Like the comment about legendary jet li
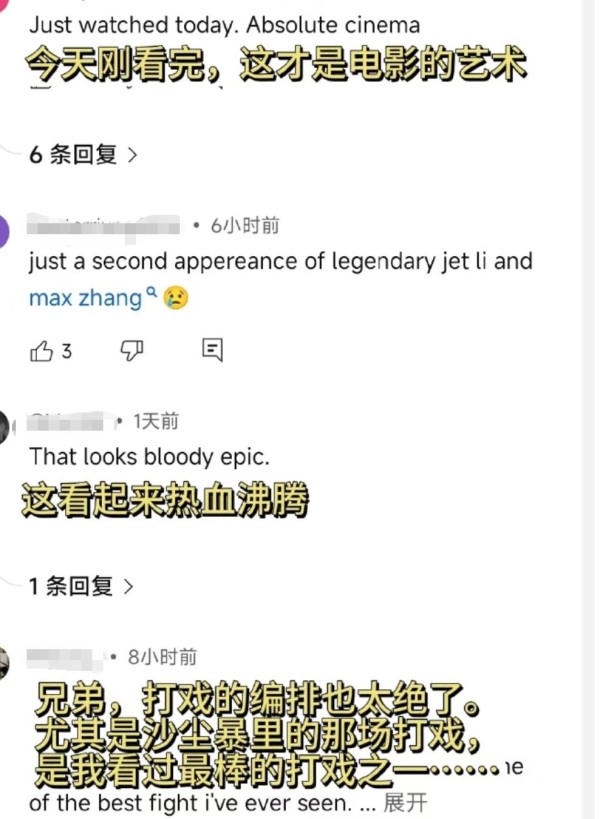Viewport: 600px width, 819px height. coord(42,351)
